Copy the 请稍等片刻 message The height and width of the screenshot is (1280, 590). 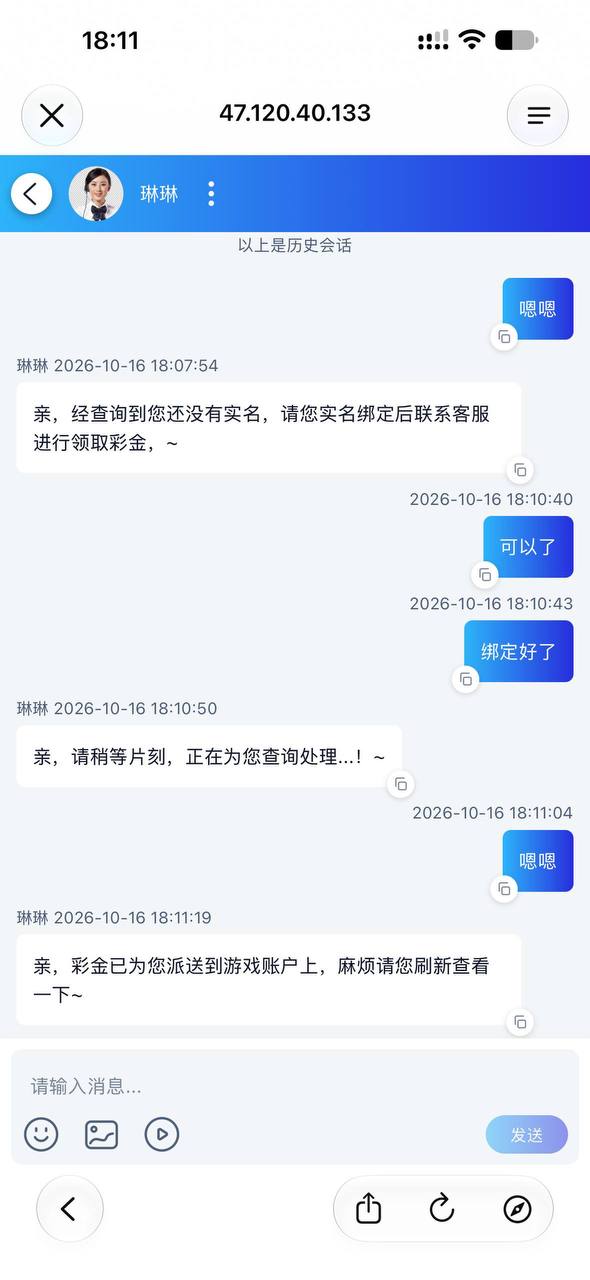(x=400, y=784)
